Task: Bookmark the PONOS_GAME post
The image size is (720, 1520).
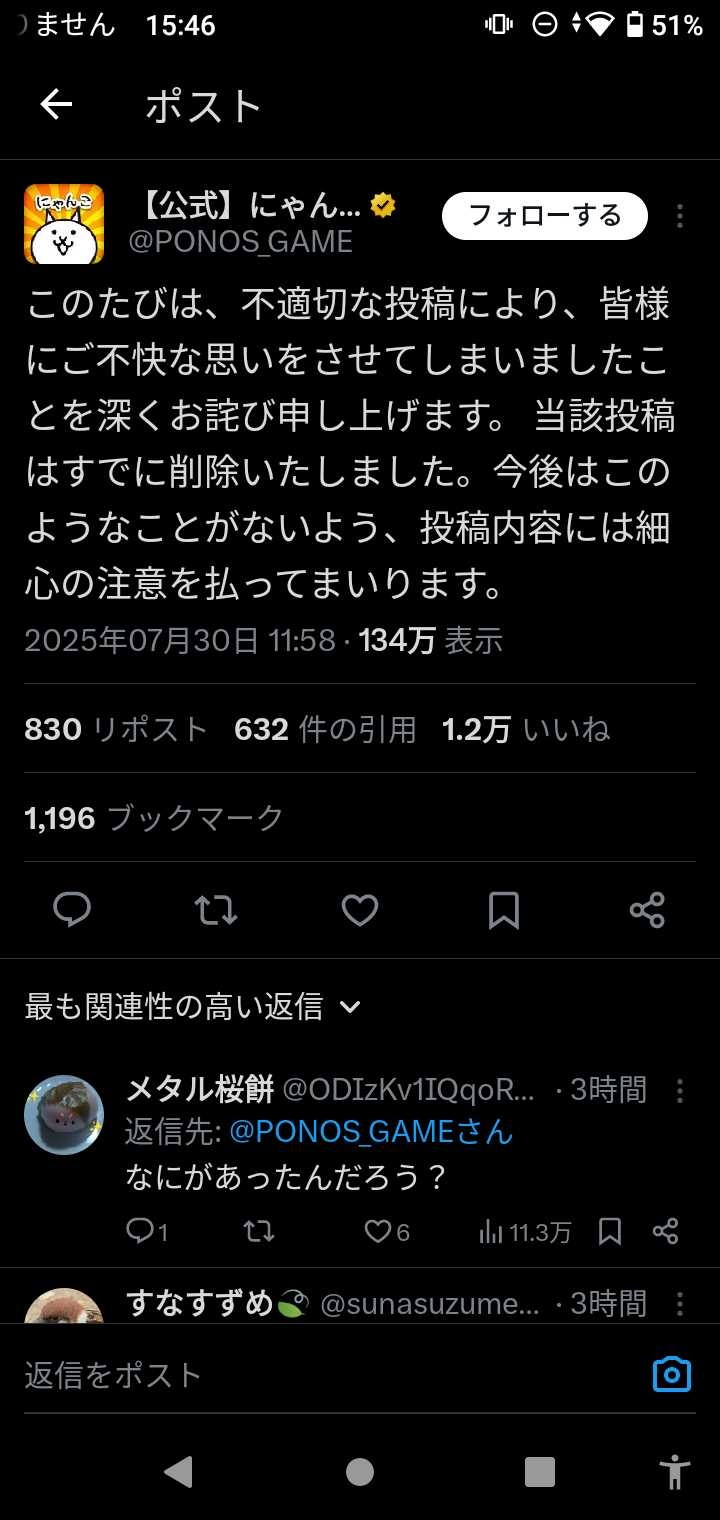Action: click(503, 910)
